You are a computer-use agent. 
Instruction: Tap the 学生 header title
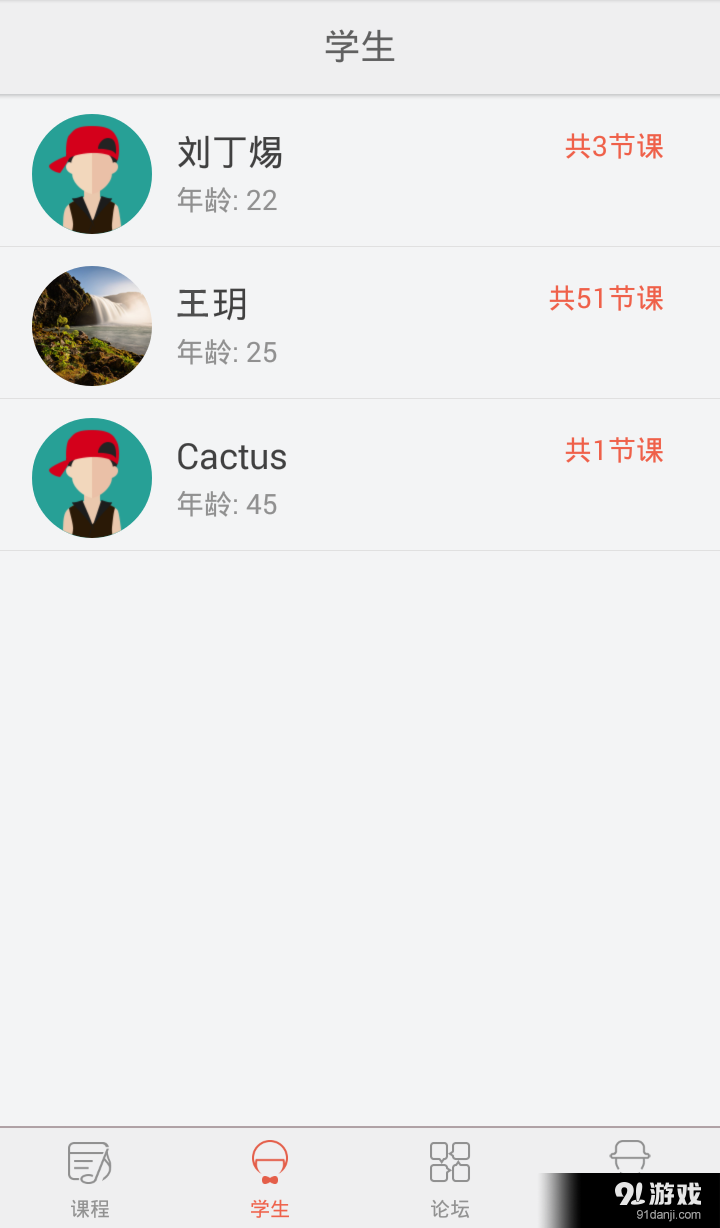point(359,46)
